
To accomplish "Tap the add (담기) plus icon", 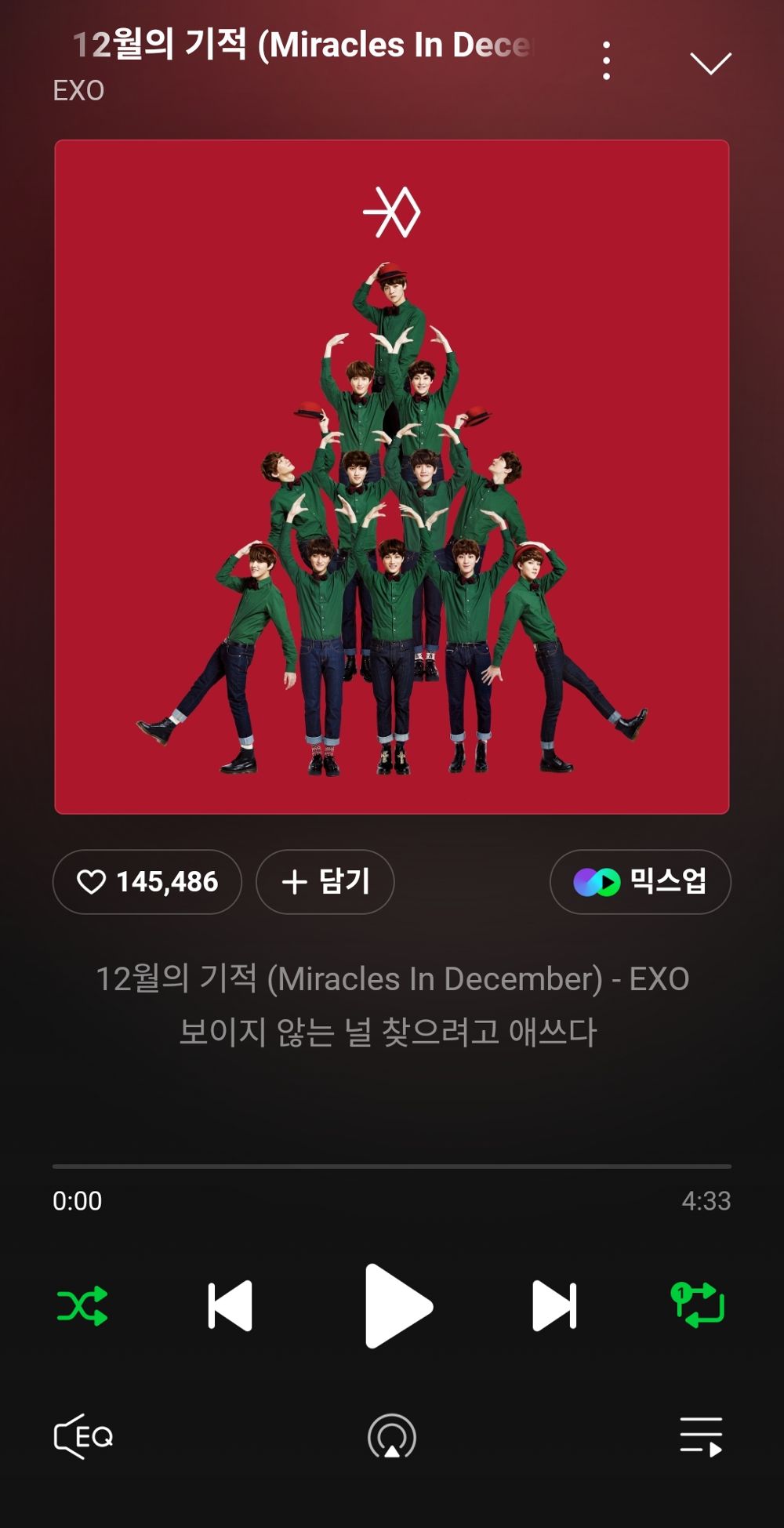I will point(293,881).
